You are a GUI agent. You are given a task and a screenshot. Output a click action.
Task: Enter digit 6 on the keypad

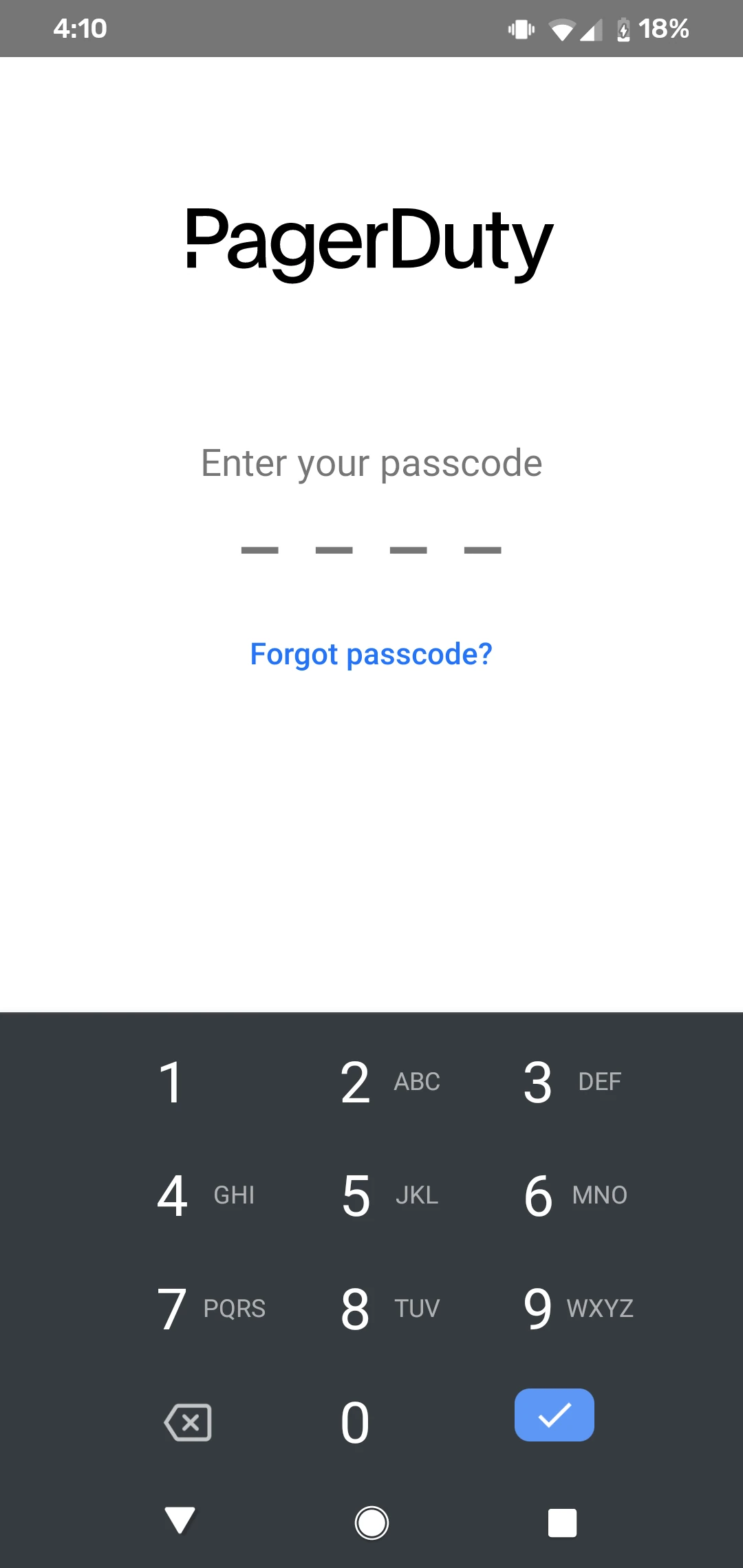554,1196
